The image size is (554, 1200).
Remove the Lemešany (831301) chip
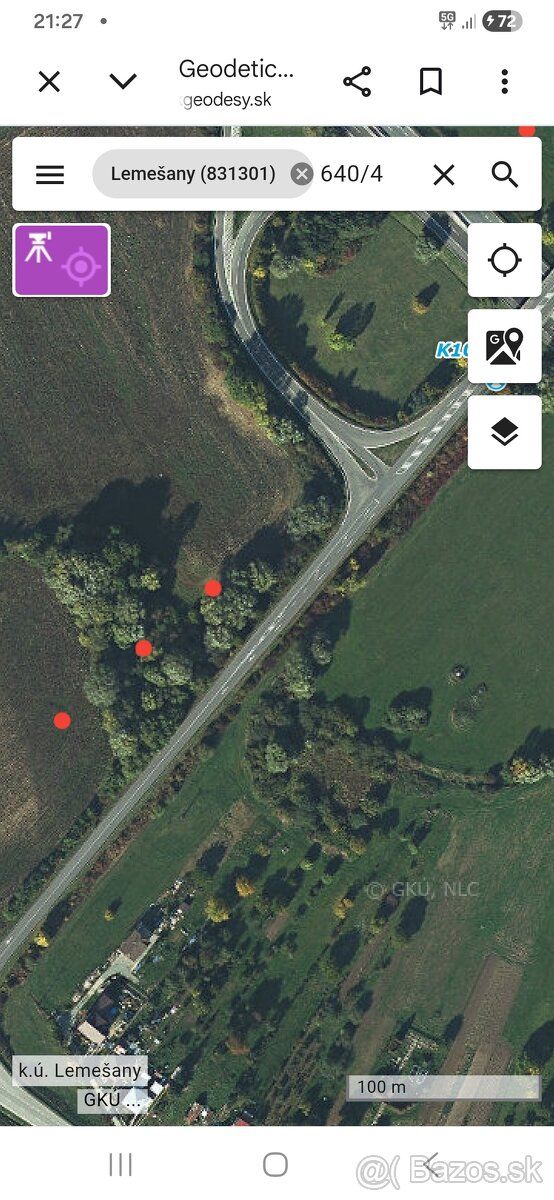coord(301,174)
